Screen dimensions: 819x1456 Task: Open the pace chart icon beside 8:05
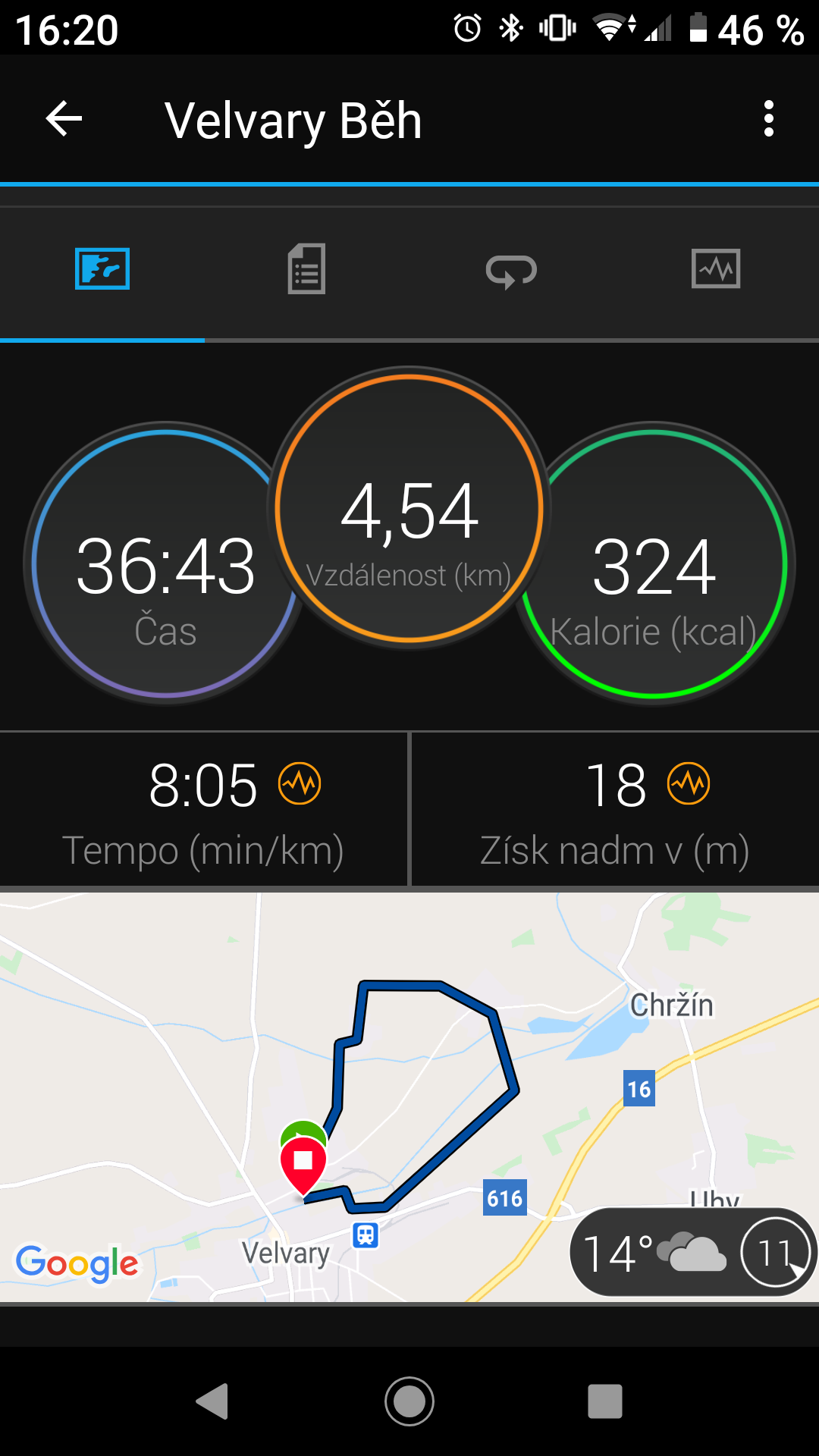(x=300, y=783)
